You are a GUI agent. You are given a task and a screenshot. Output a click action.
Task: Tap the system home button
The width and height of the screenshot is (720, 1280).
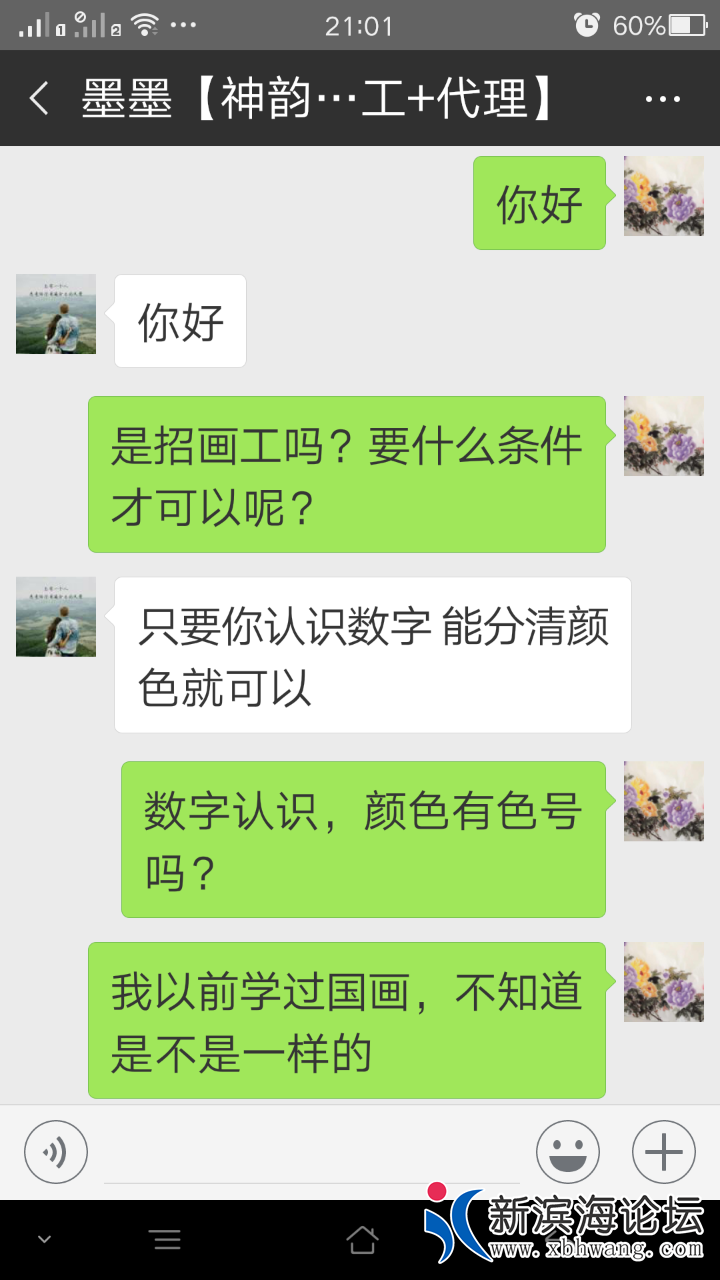[x=362, y=1240]
